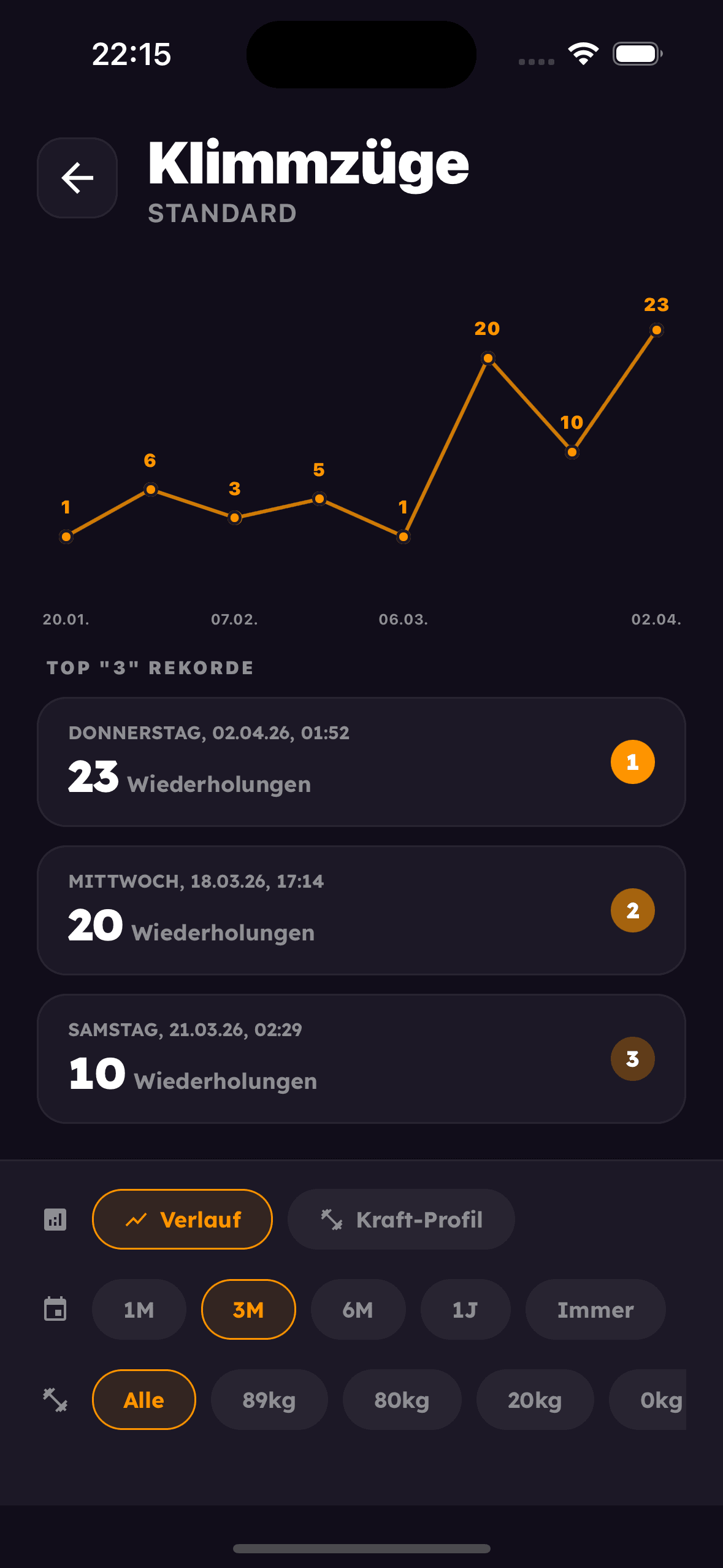Switch to the Kraft-Profil view
The width and height of the screenshot is (723, 1568).
[400, 1219]
